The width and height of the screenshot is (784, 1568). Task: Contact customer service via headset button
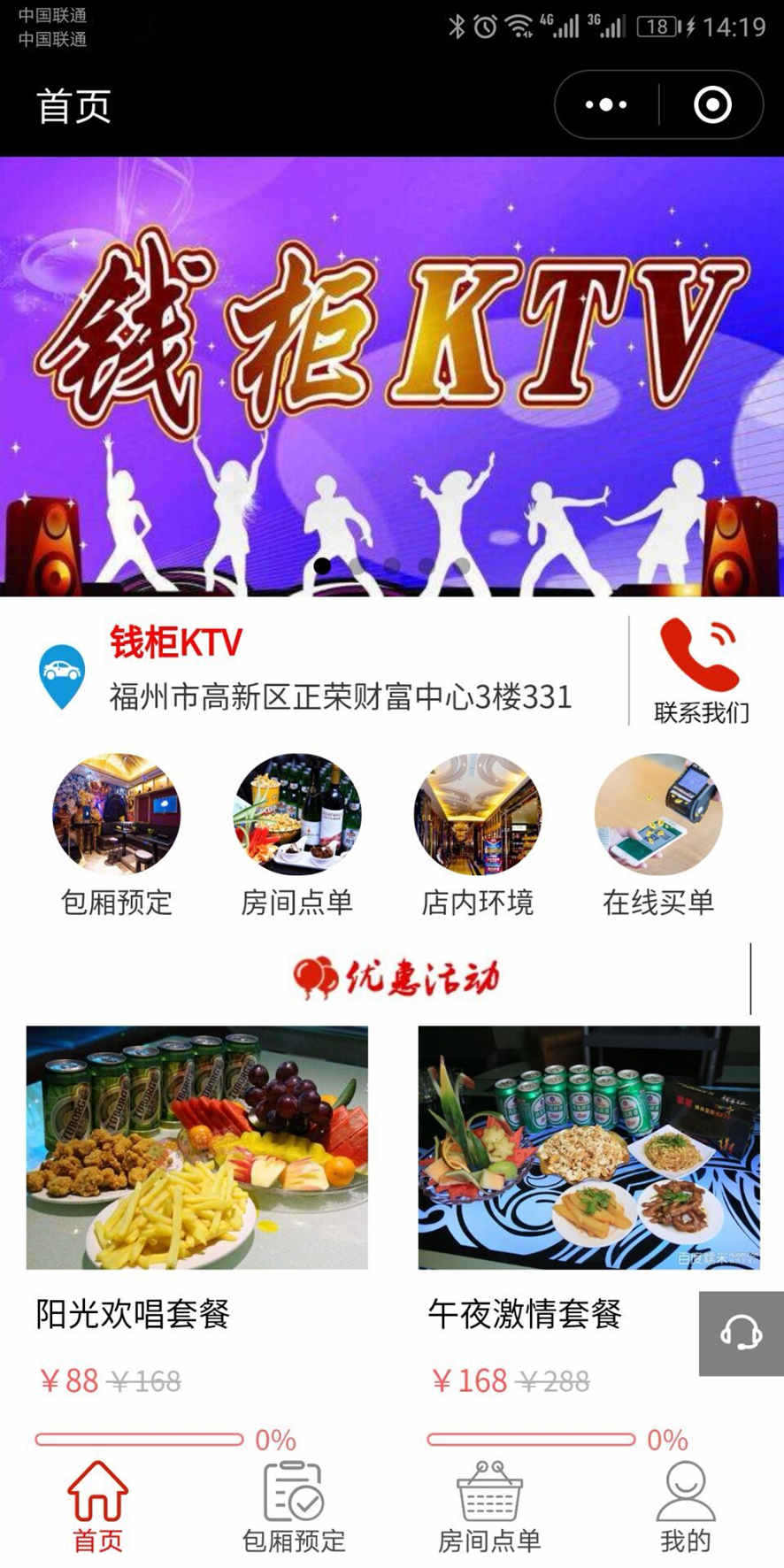pos(742,1334)
